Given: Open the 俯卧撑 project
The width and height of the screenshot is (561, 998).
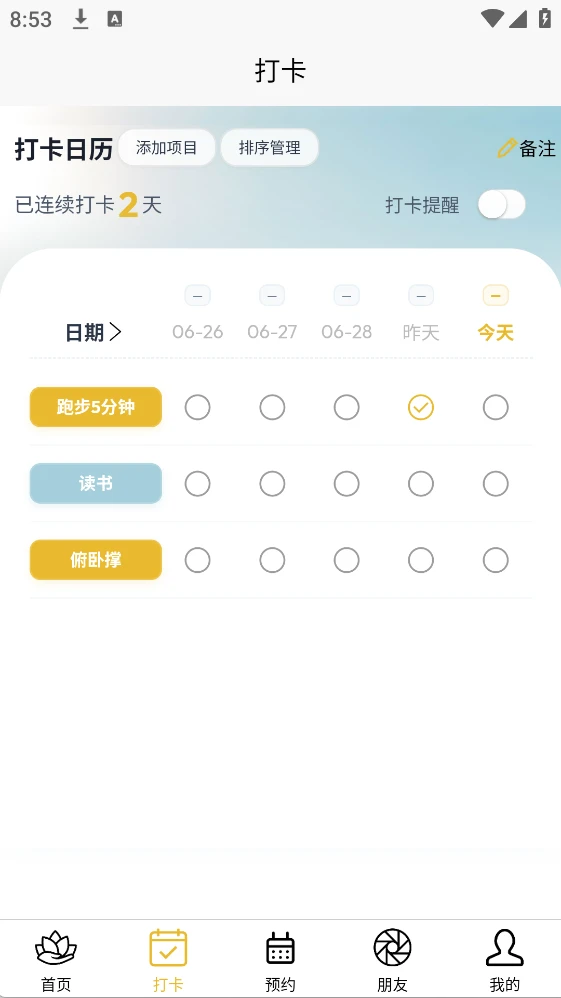Looking at the screenshot, I should [x=96, y=560].
